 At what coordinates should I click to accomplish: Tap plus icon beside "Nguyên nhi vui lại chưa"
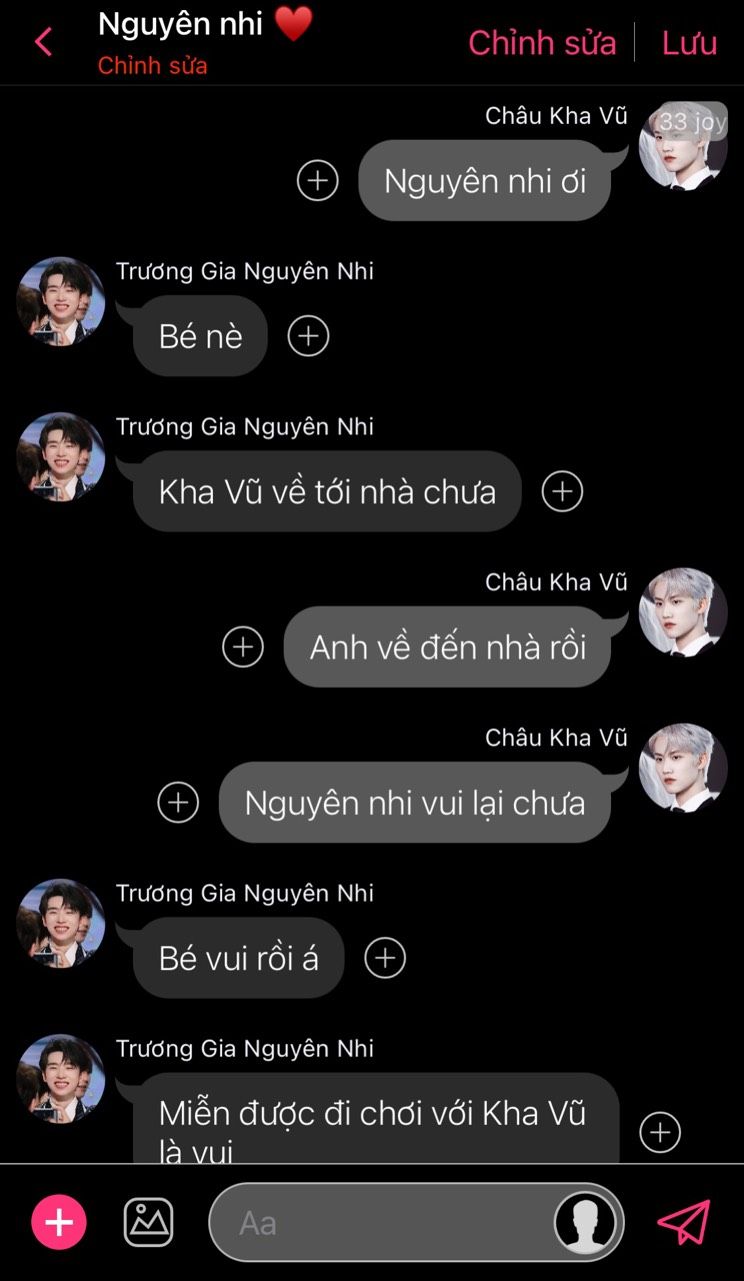pyautogui.click(x=178, y=802)
